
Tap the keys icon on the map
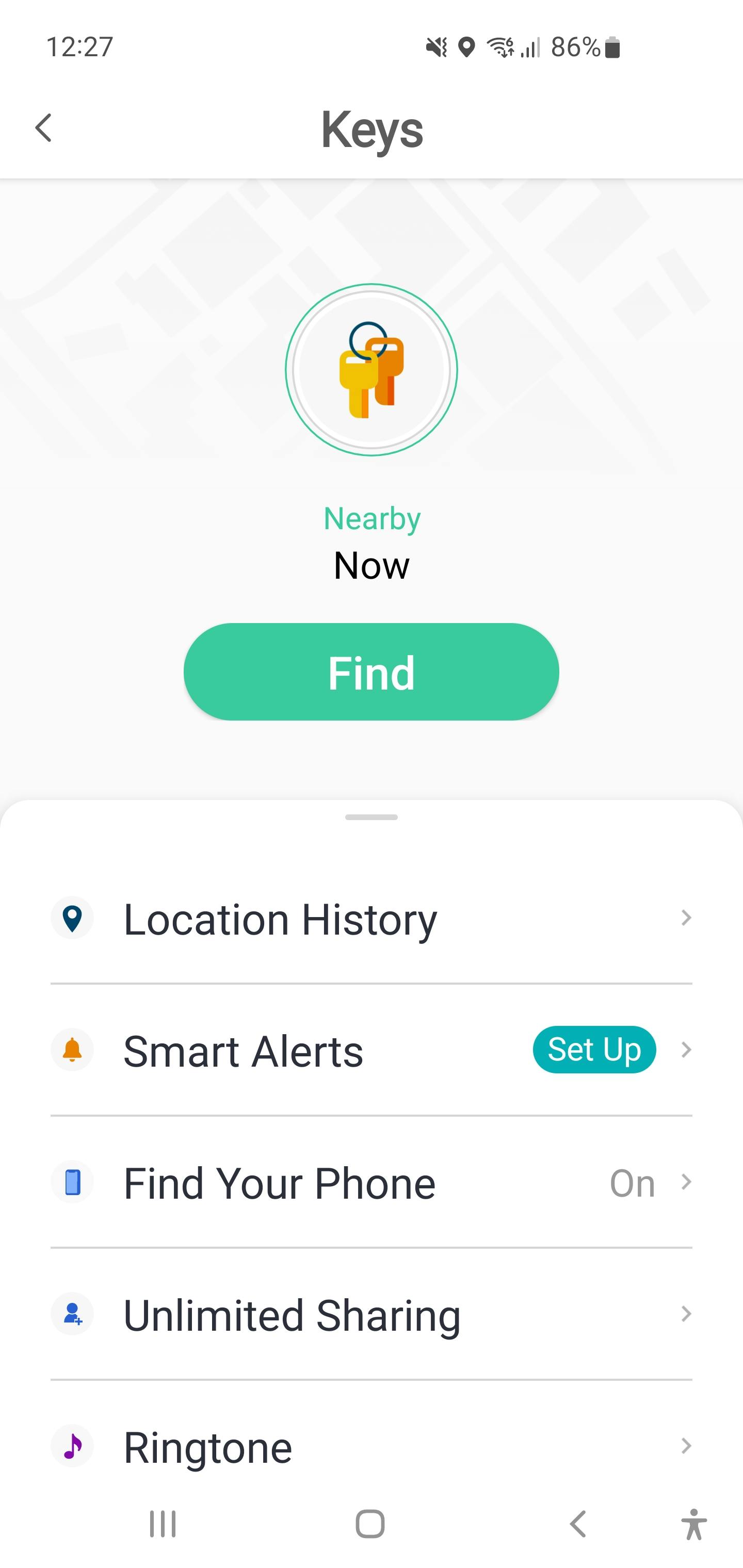click(371, 369)
